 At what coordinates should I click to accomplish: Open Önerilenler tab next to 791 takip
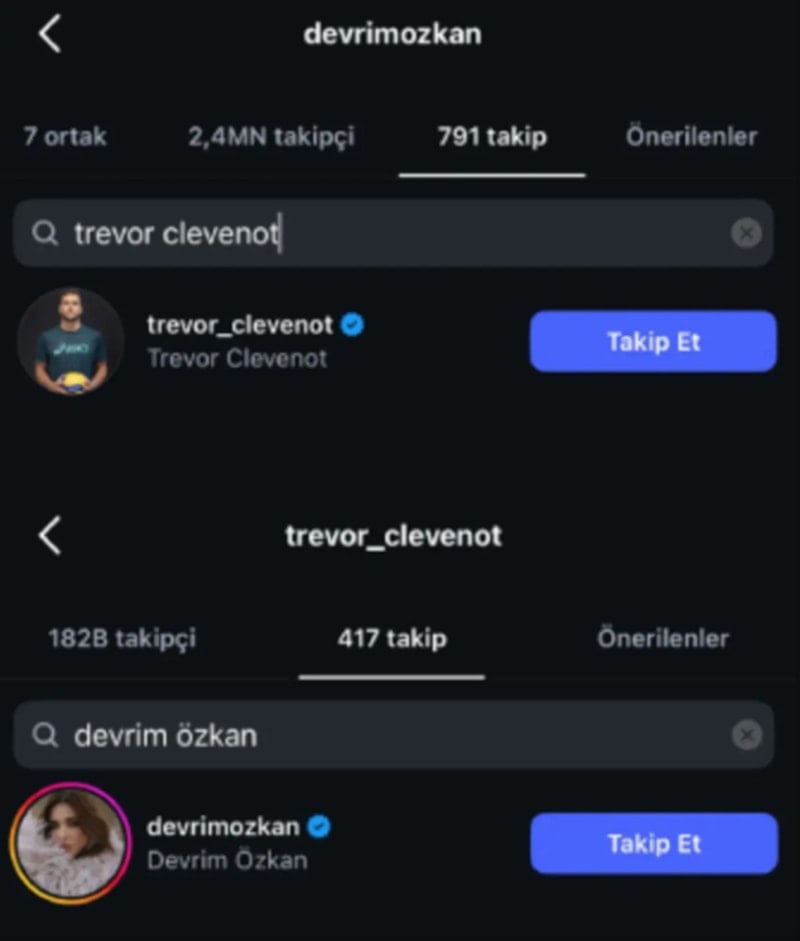[691, 137]
